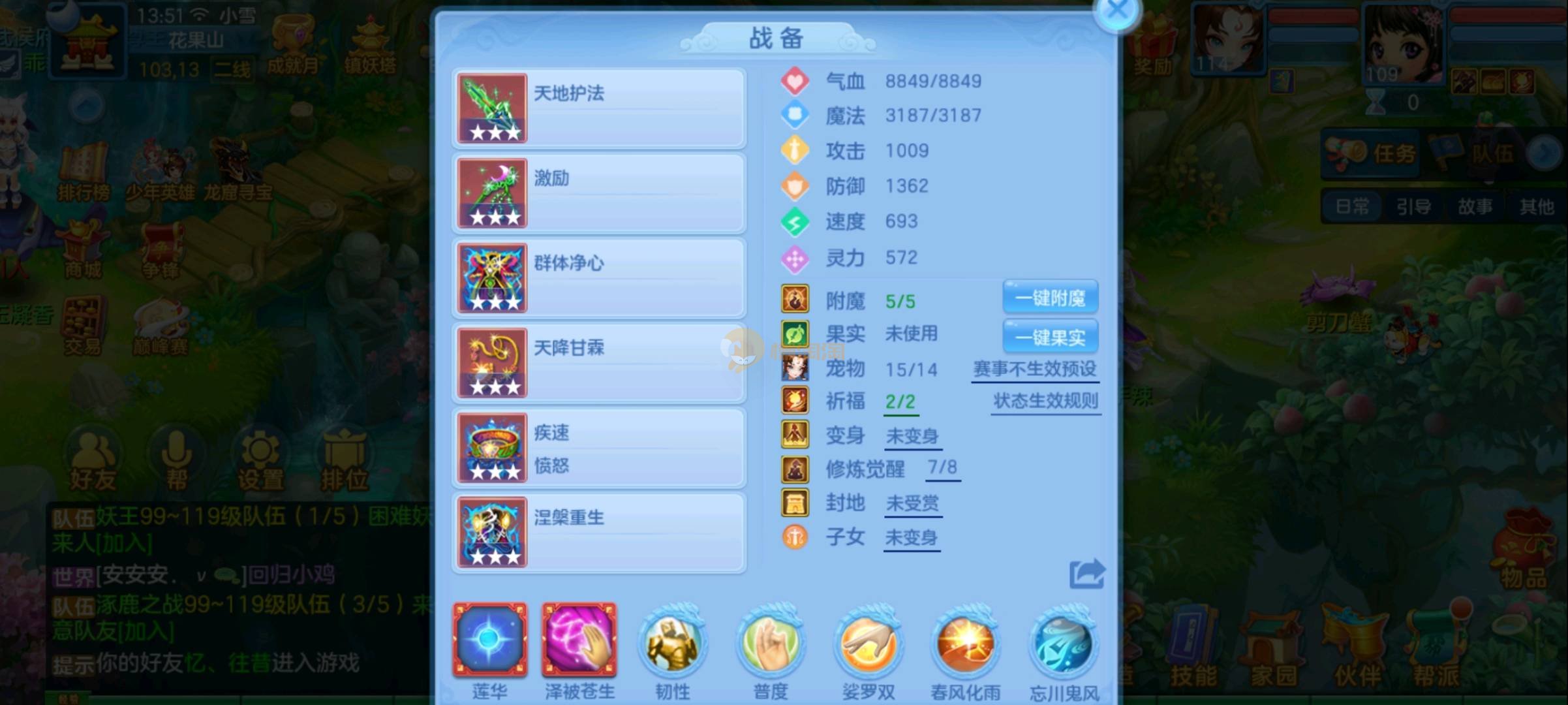Open the 赛事不生效预设 link

[1035, 369]
